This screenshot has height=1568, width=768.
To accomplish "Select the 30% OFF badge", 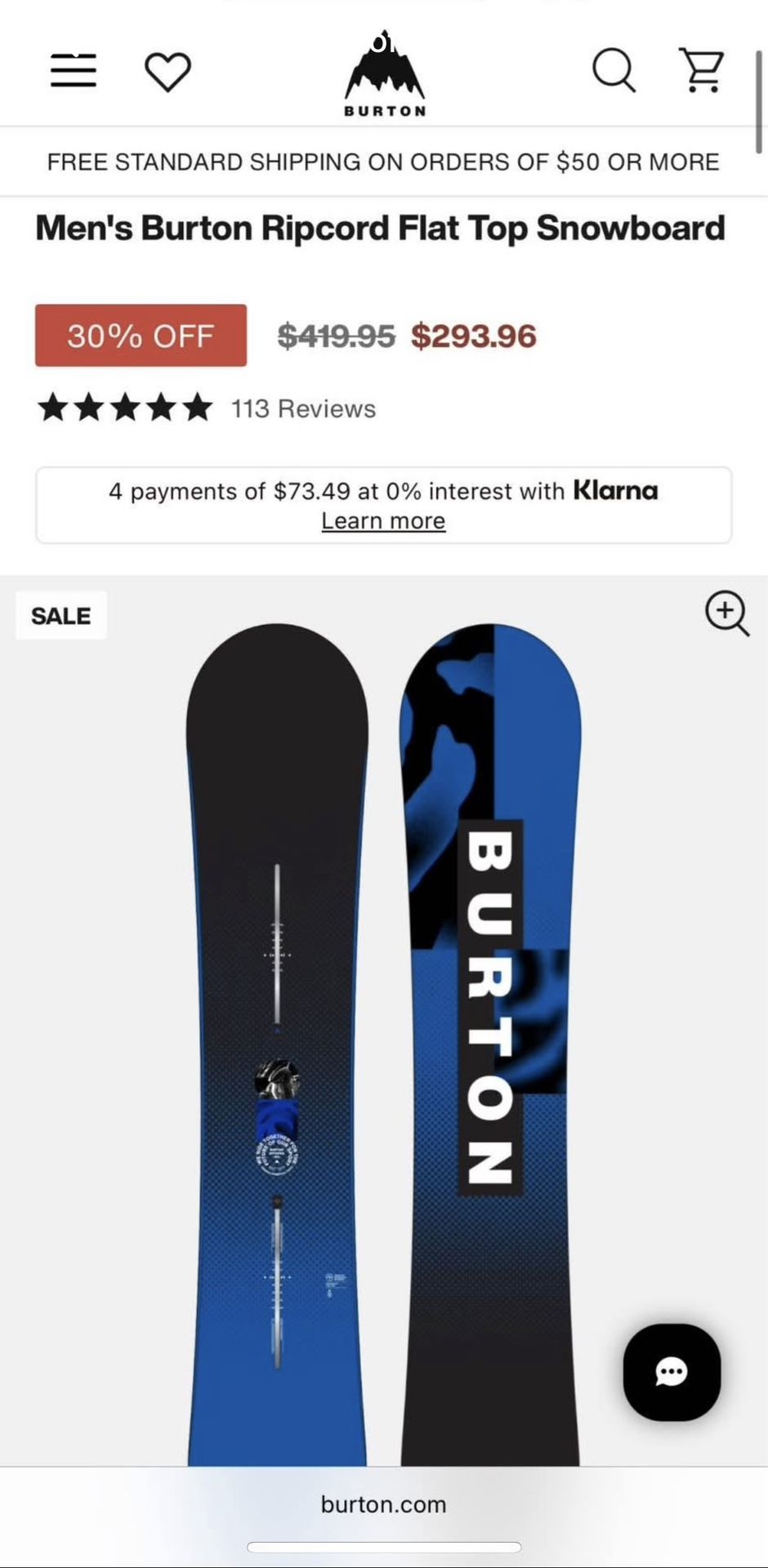I will click(140, 335).
